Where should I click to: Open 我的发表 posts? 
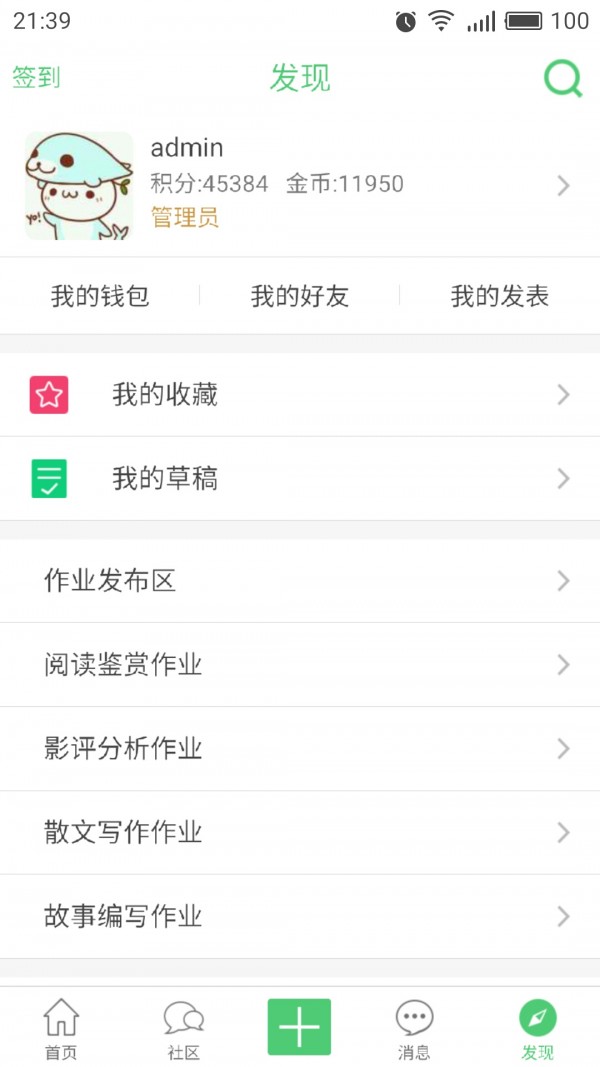point(500,296)
